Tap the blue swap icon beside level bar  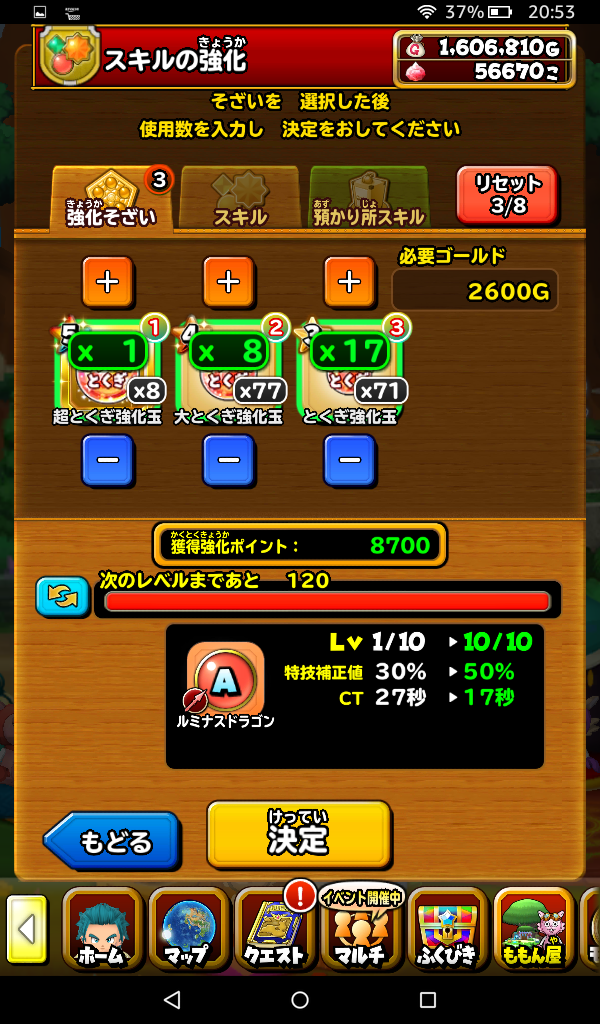(62, 597)
